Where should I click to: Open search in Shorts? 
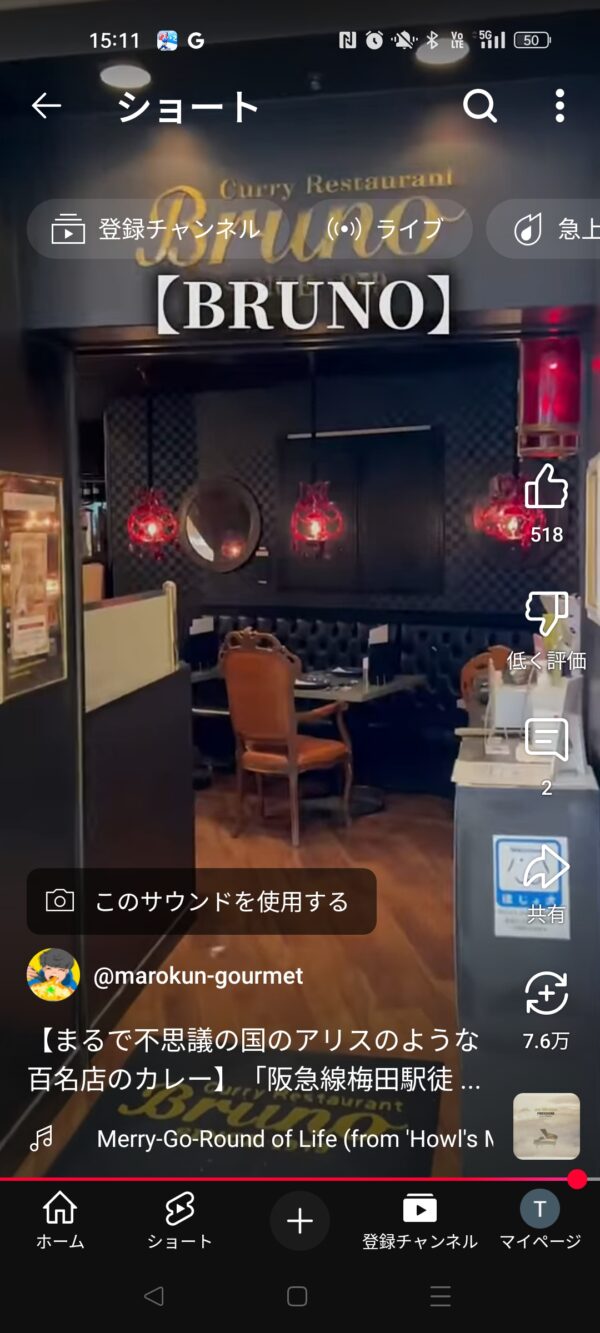[x=480, y=106]
